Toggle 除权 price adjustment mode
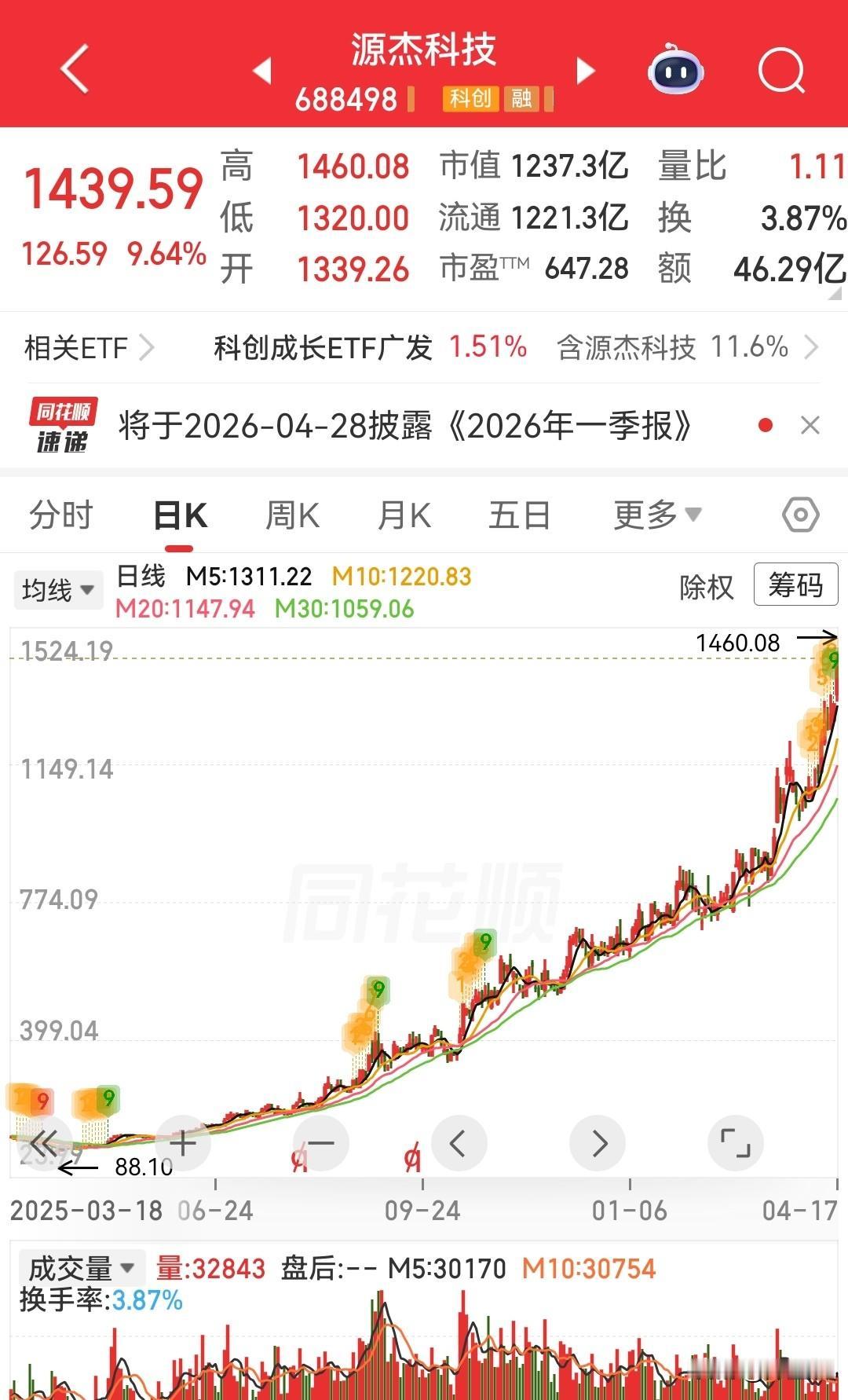The image size is (848, 1400). tap(706, 587)
